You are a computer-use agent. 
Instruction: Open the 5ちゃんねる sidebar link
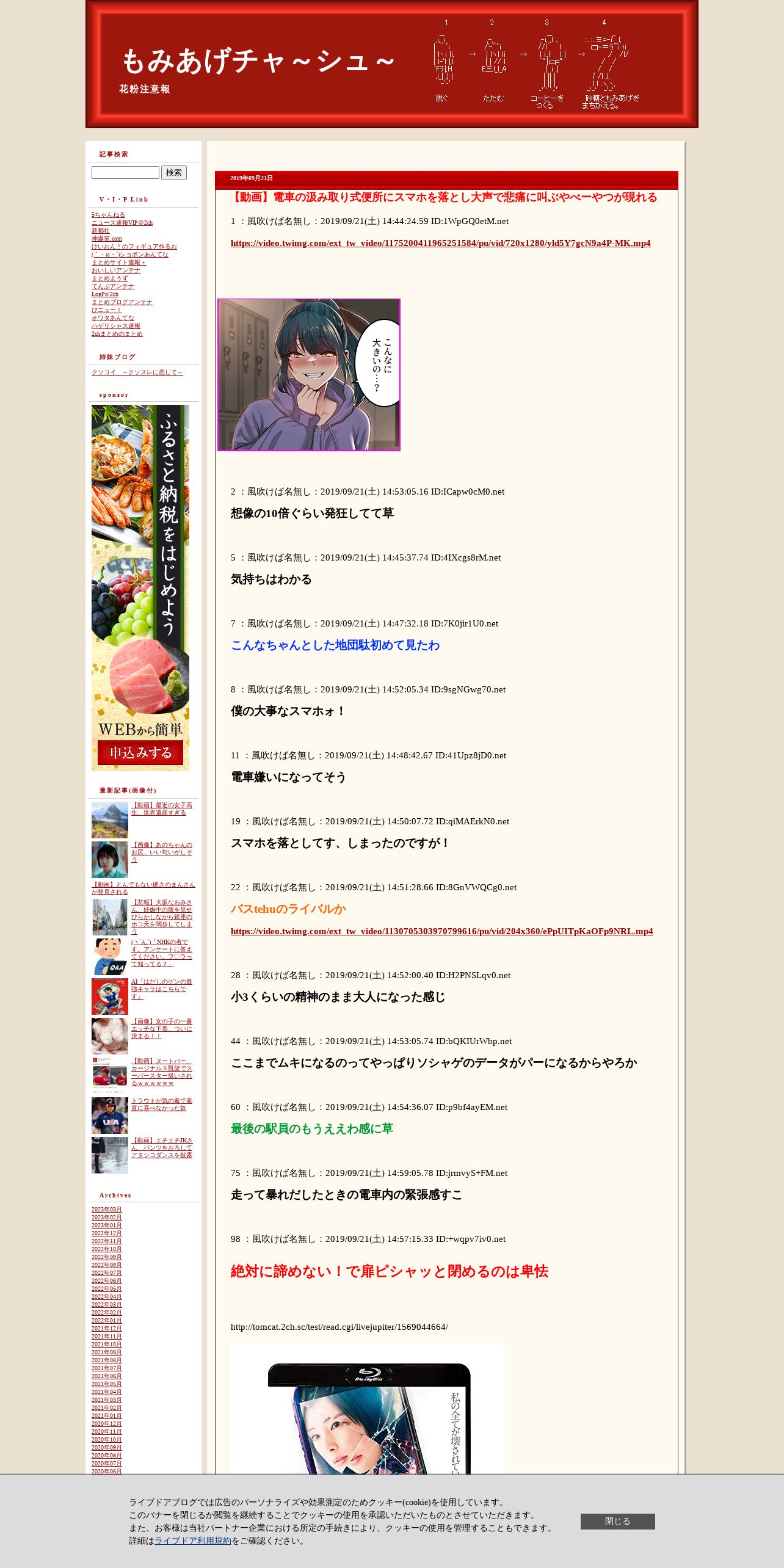coord(108,215)
